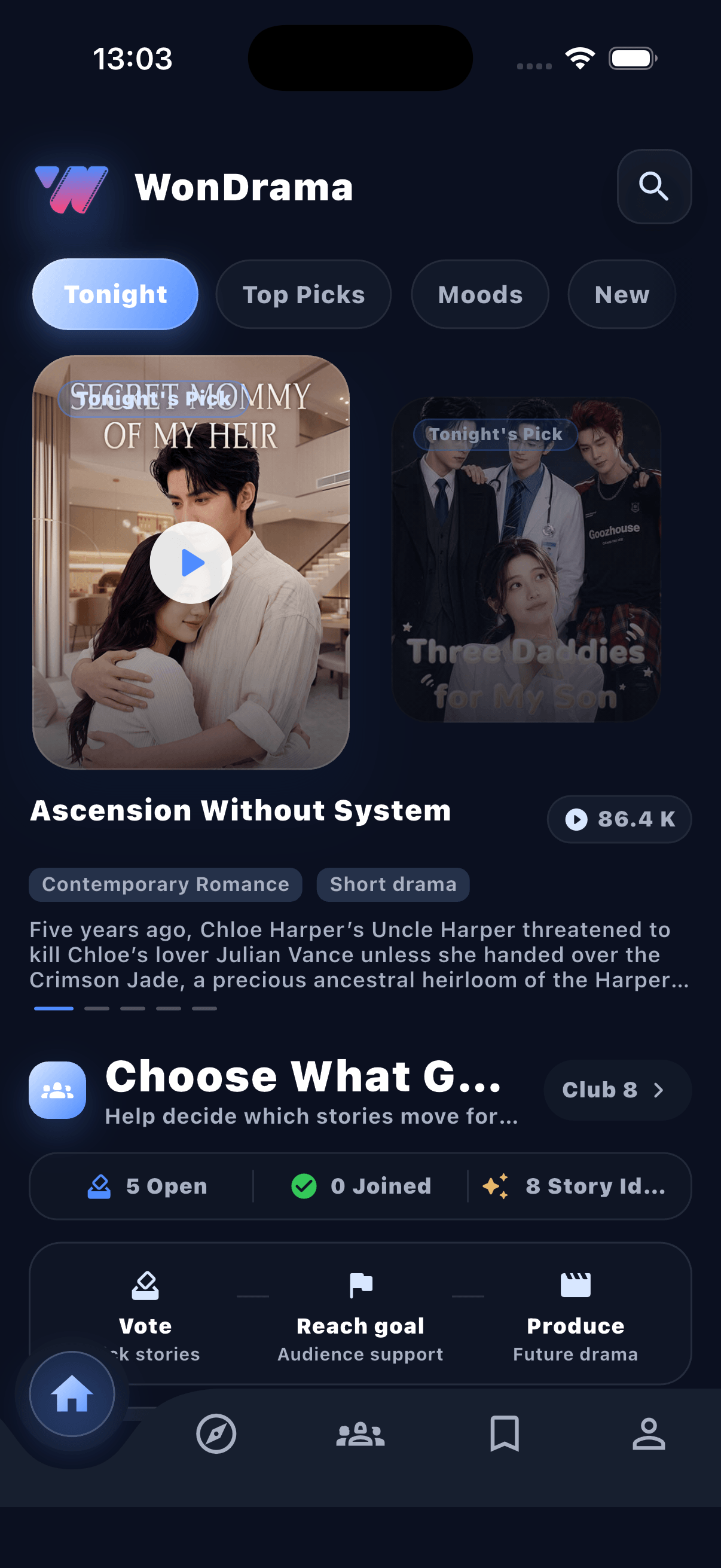Play the Secret Mommy of My Heir drama

[191, 562]
